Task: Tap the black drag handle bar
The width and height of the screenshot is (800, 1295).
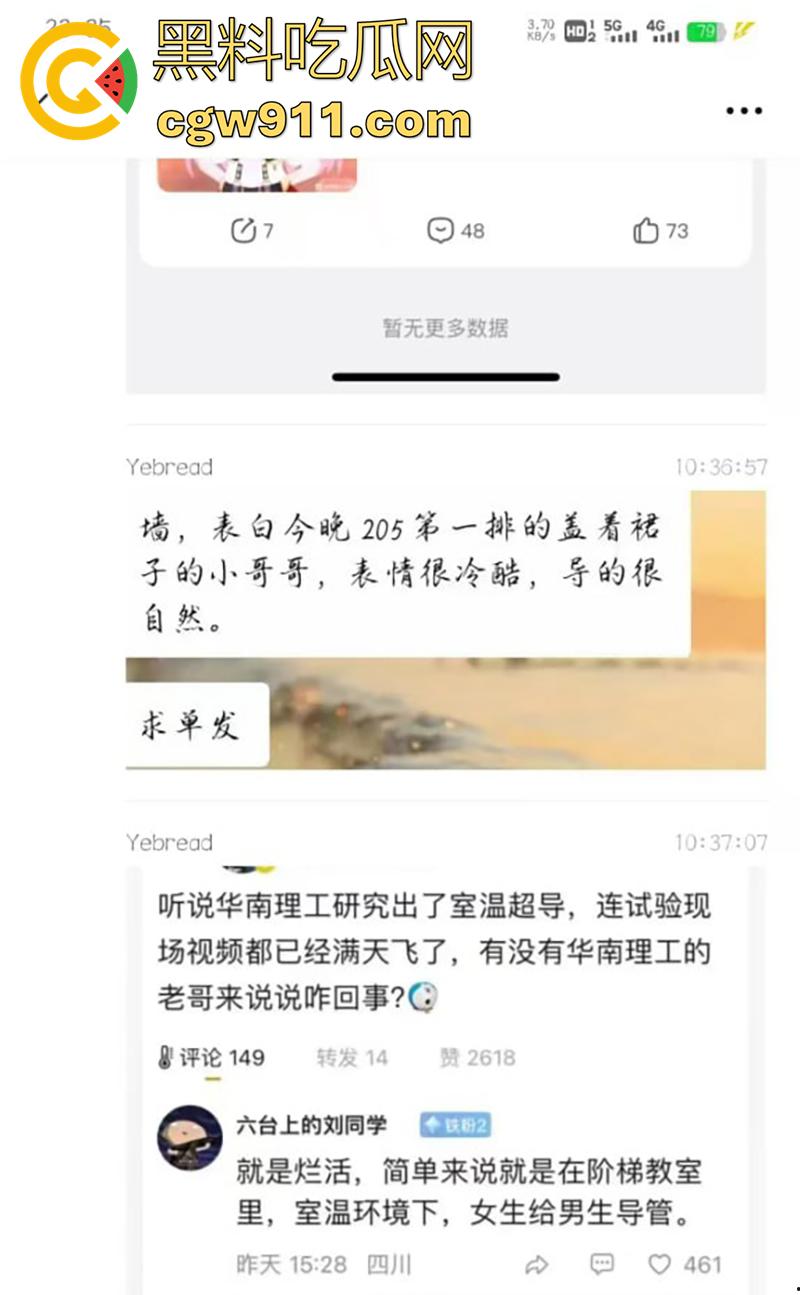Action: pyautogui.click(x=444, y=377)
